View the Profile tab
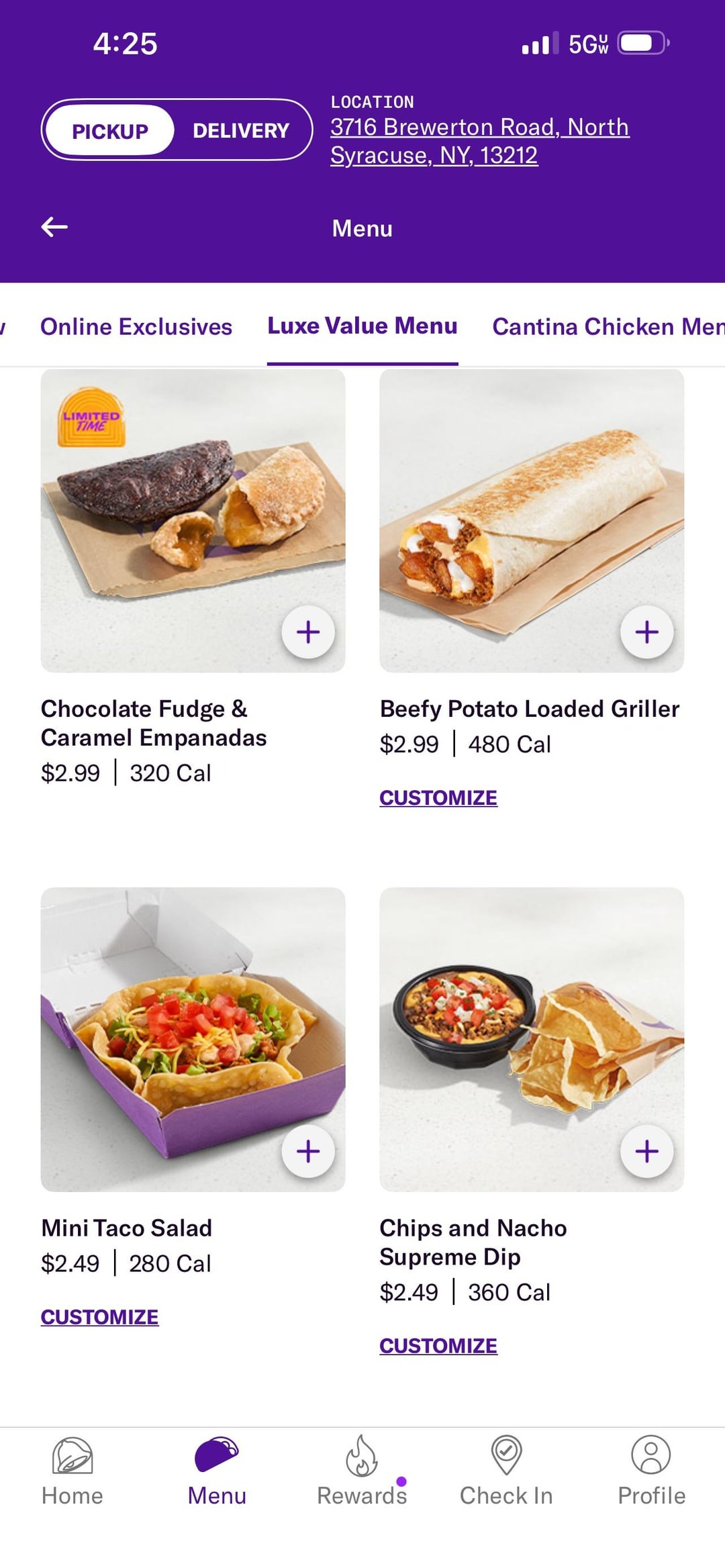 point(651,1471)
